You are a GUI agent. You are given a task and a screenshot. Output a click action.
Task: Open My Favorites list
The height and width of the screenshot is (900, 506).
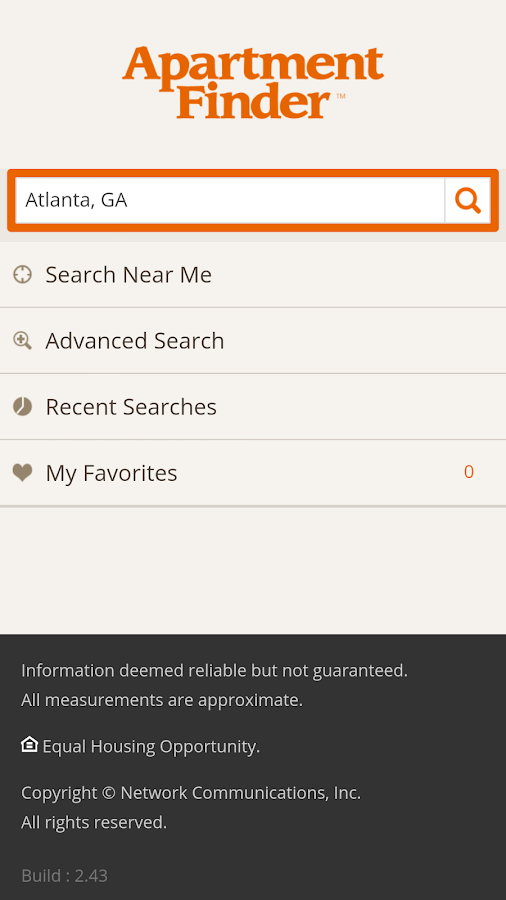[253, 473]
